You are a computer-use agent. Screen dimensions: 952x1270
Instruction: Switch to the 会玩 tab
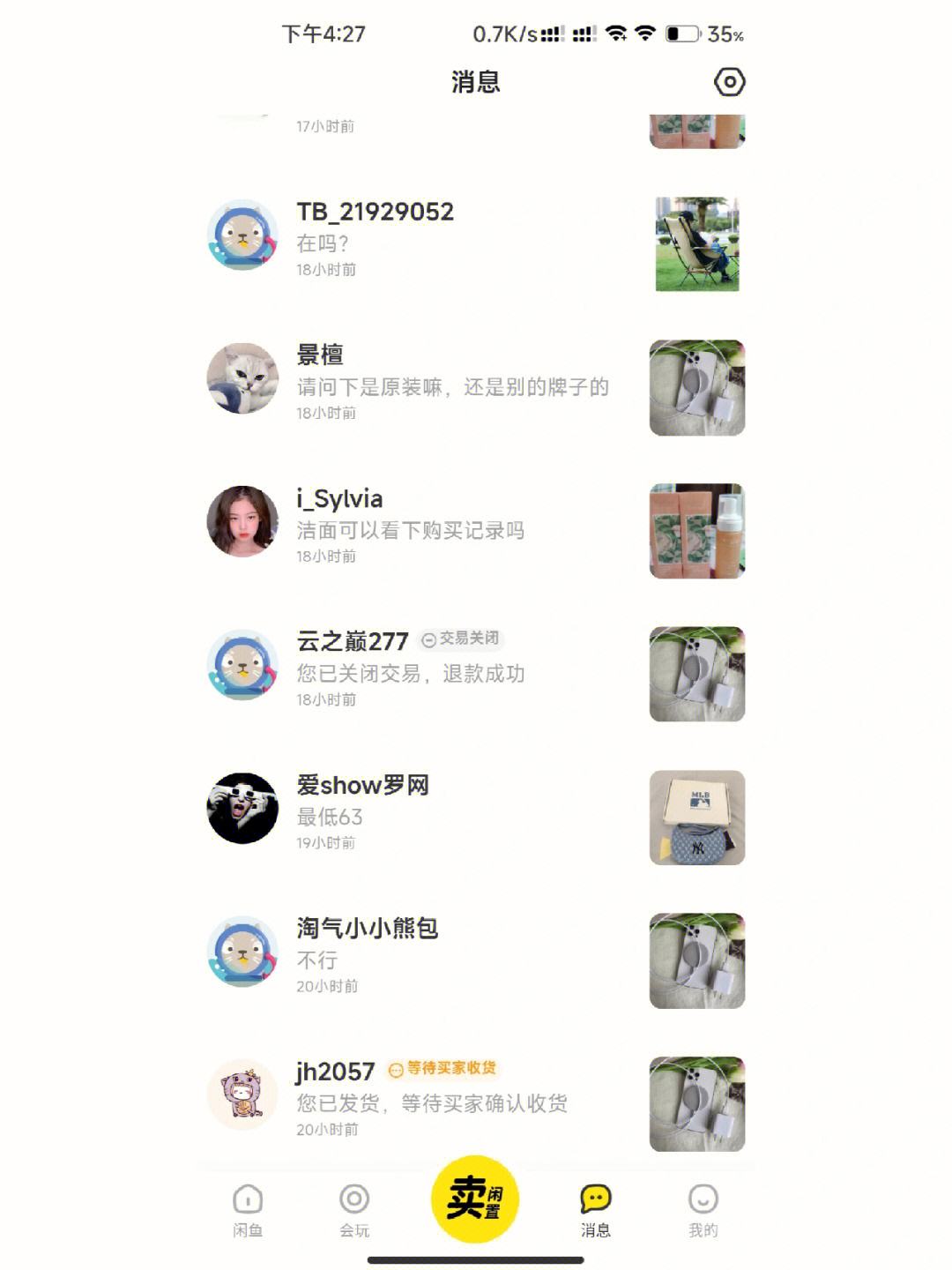[x=354, y=1210]
